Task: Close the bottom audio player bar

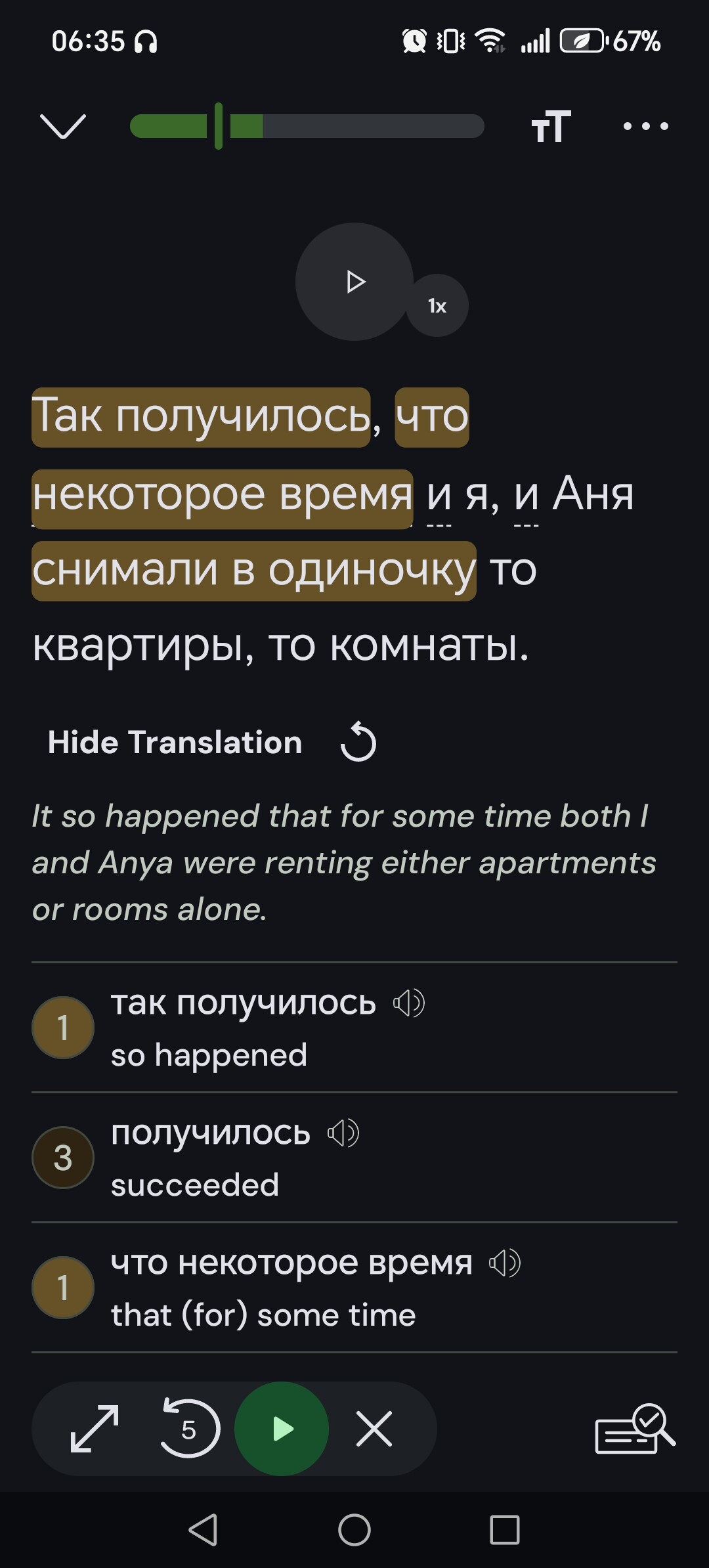Action: [x=374, y=1429]
